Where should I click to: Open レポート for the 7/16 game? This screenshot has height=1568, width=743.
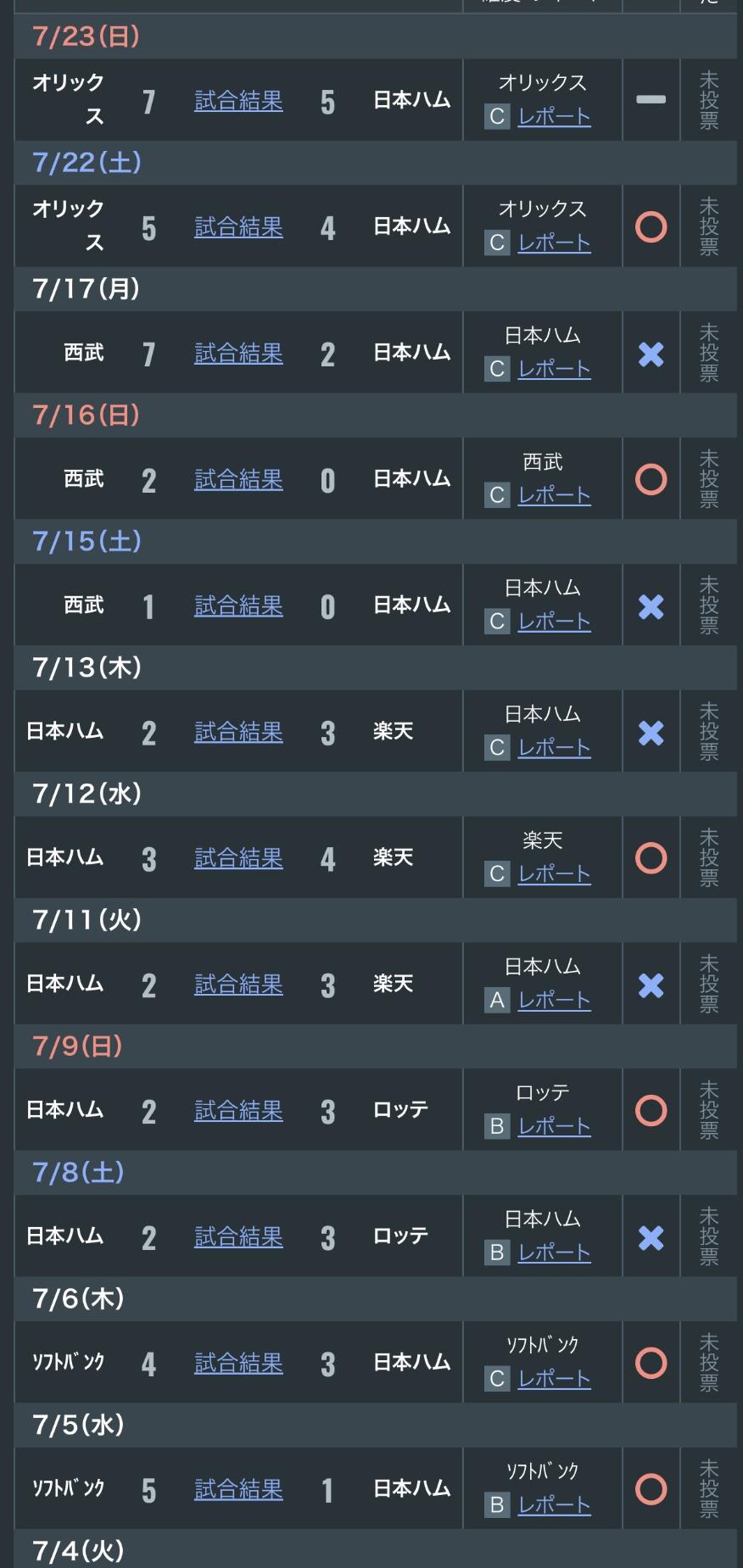[x=554, y=495]
